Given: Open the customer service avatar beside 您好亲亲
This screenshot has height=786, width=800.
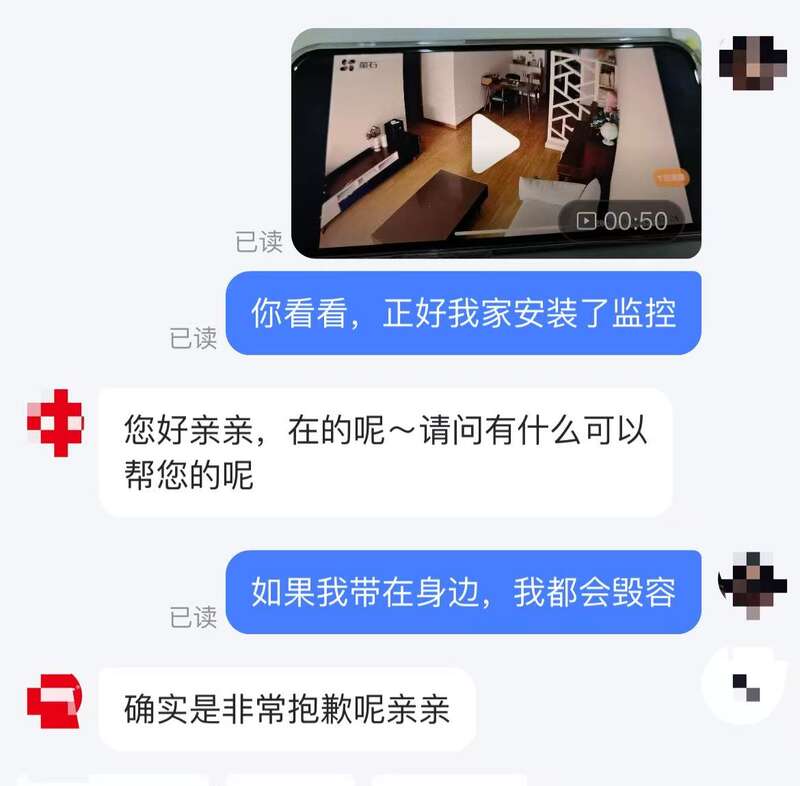Looking at the screenshot, I should 55,423.
